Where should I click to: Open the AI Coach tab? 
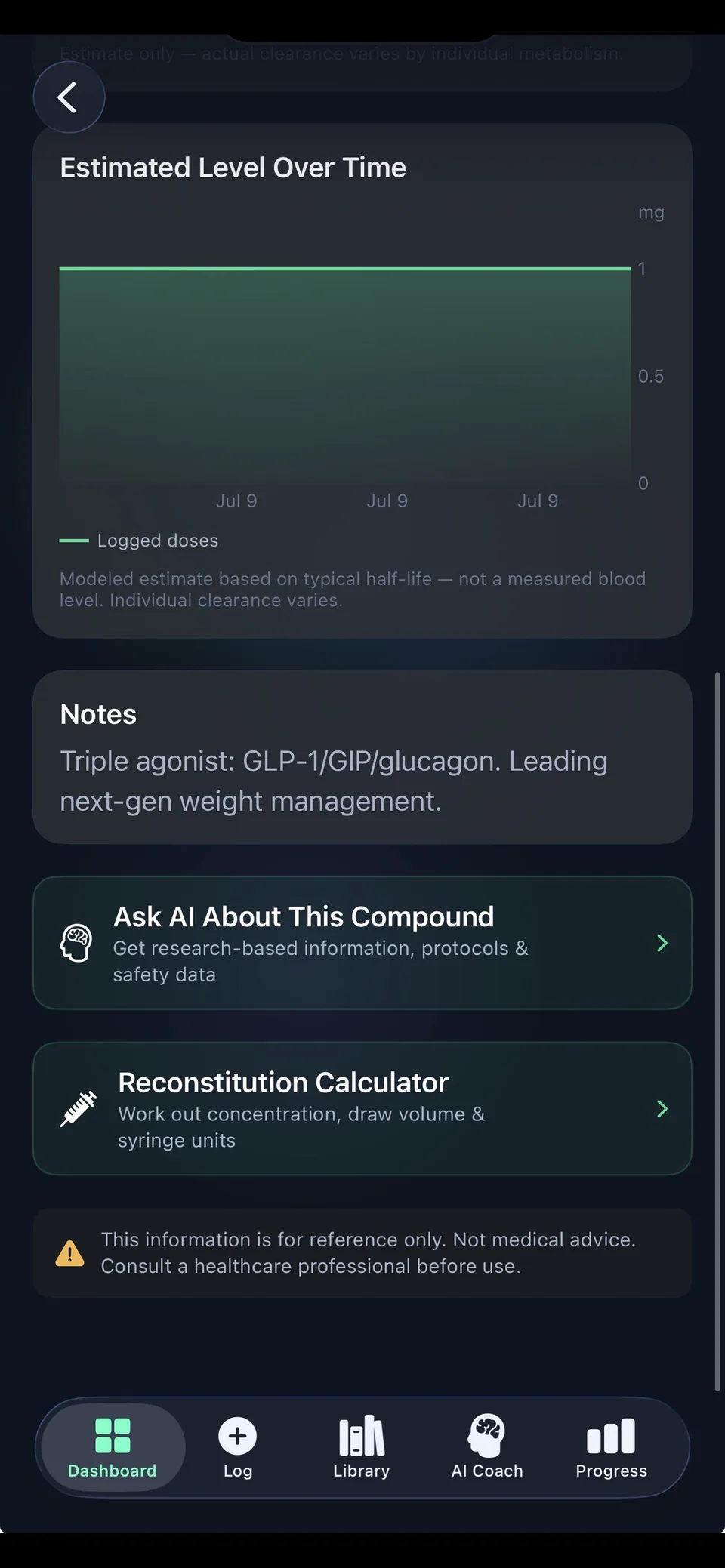(487, 1447)
